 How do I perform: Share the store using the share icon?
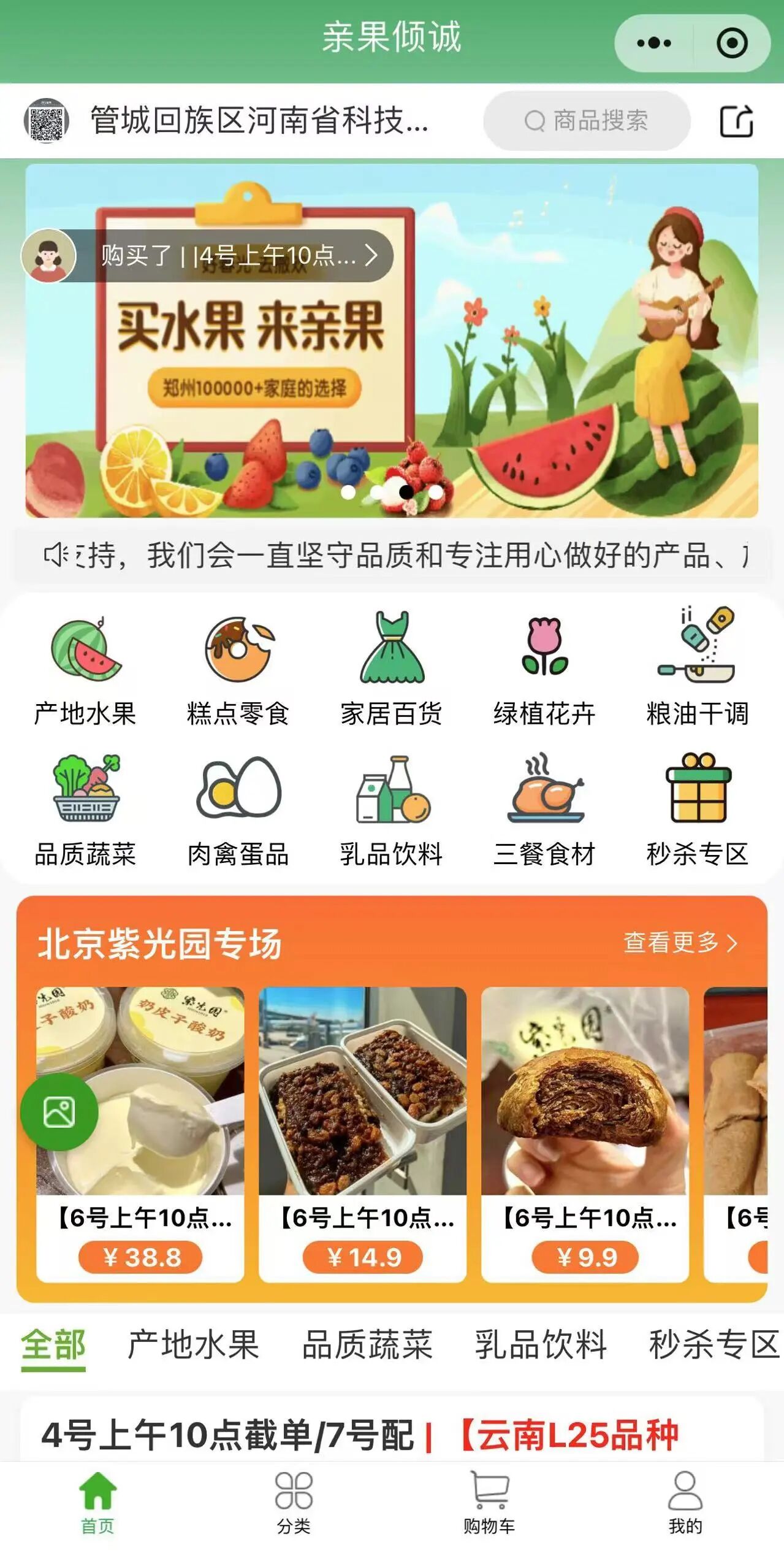point(736,121)
